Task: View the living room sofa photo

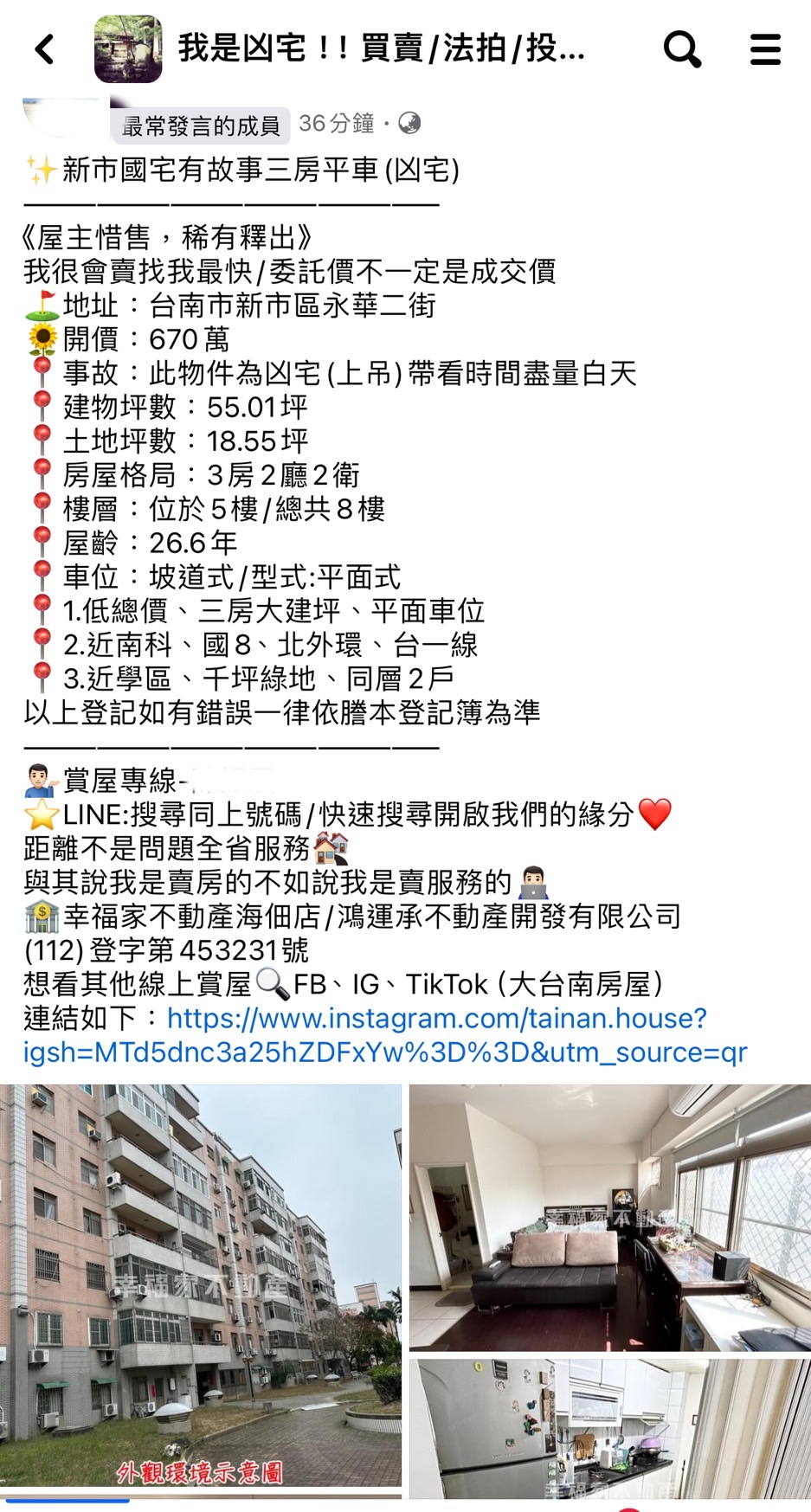Action: coord(610,1218)
